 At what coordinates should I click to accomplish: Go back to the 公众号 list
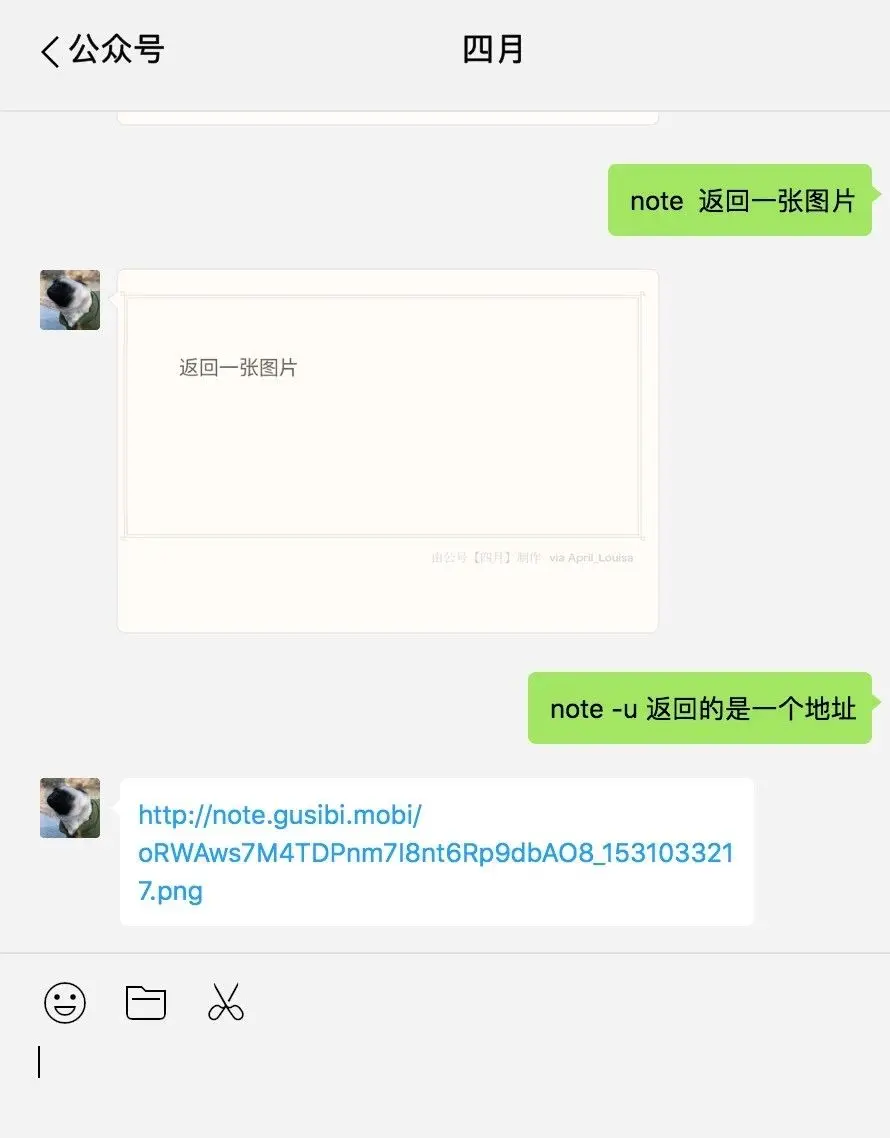(100, 50)
